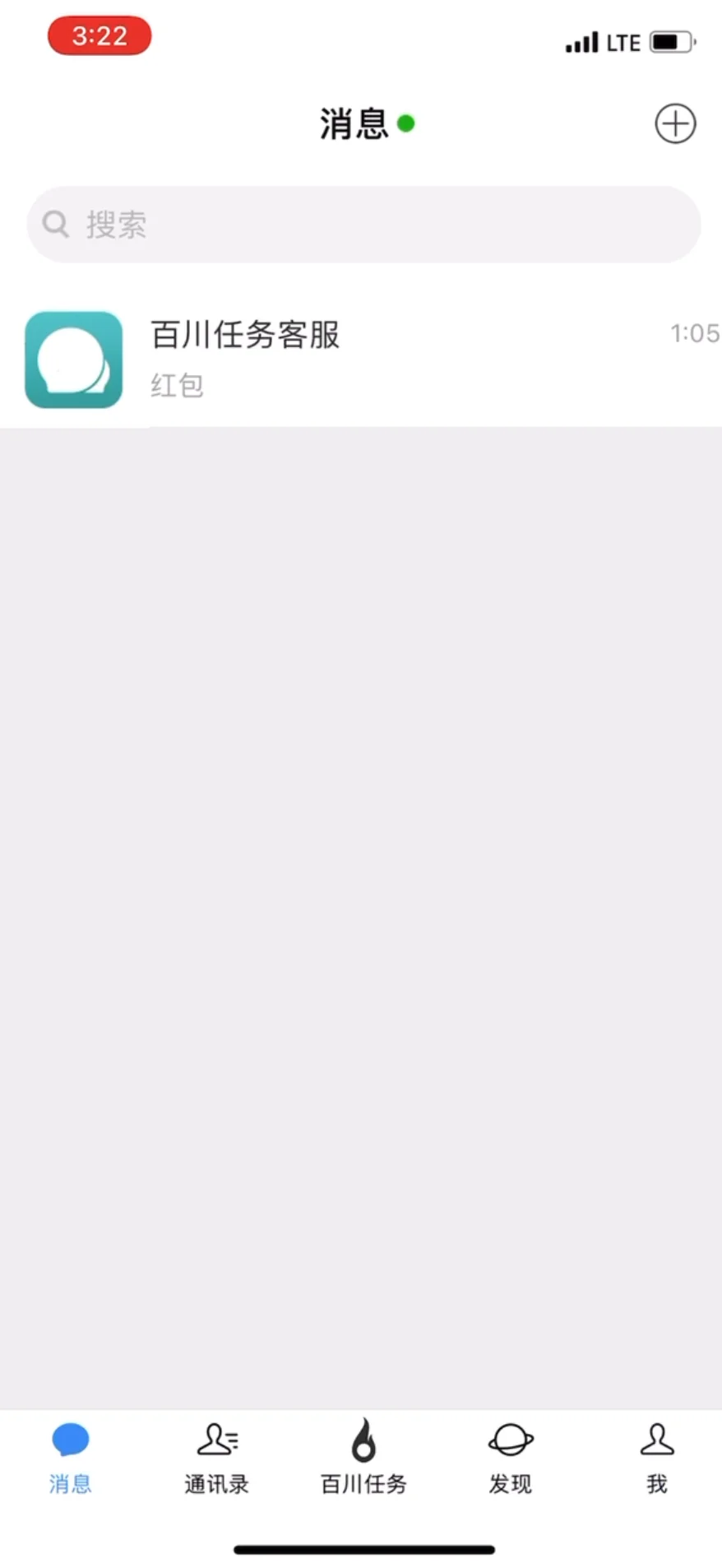Open the chat with 百川任务客服
This screenshot has width=722, height=1568.
pyautogui.click(x=360, y=360)
